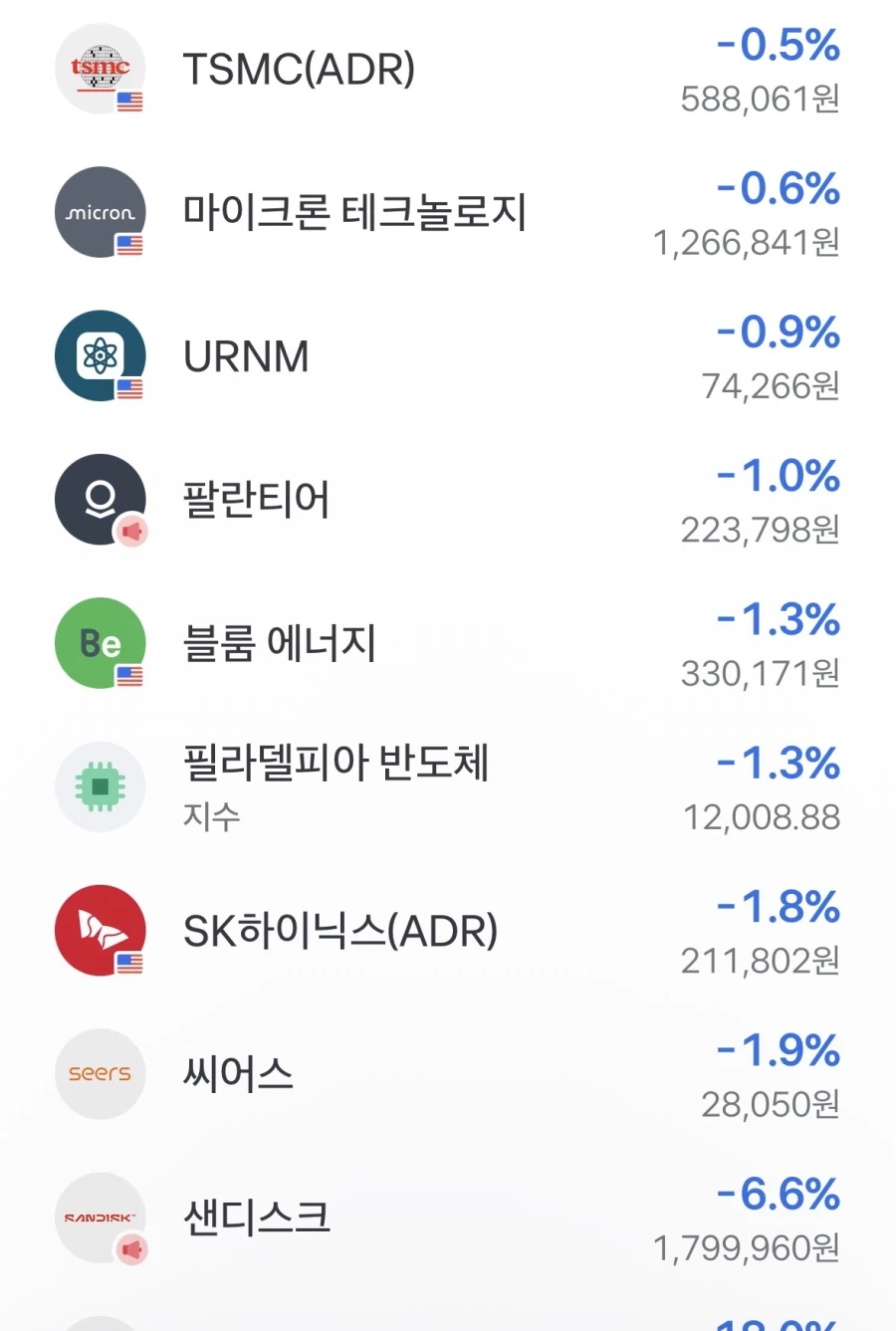Open the 블룸 에너지 row
The height and width of the screenshot is (1331, 896).
pos(448,643)
